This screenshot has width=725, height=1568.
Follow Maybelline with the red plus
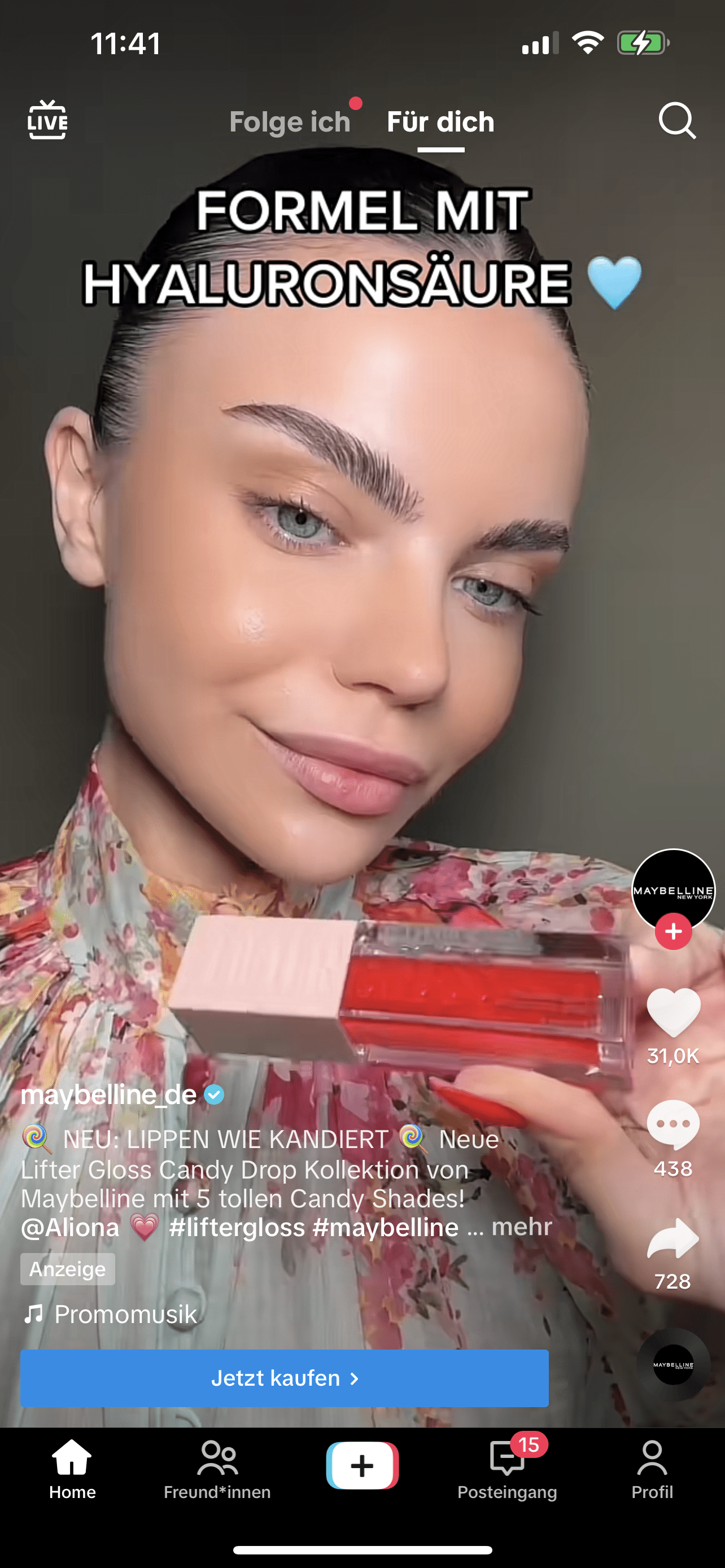click(x=673, y=931)
